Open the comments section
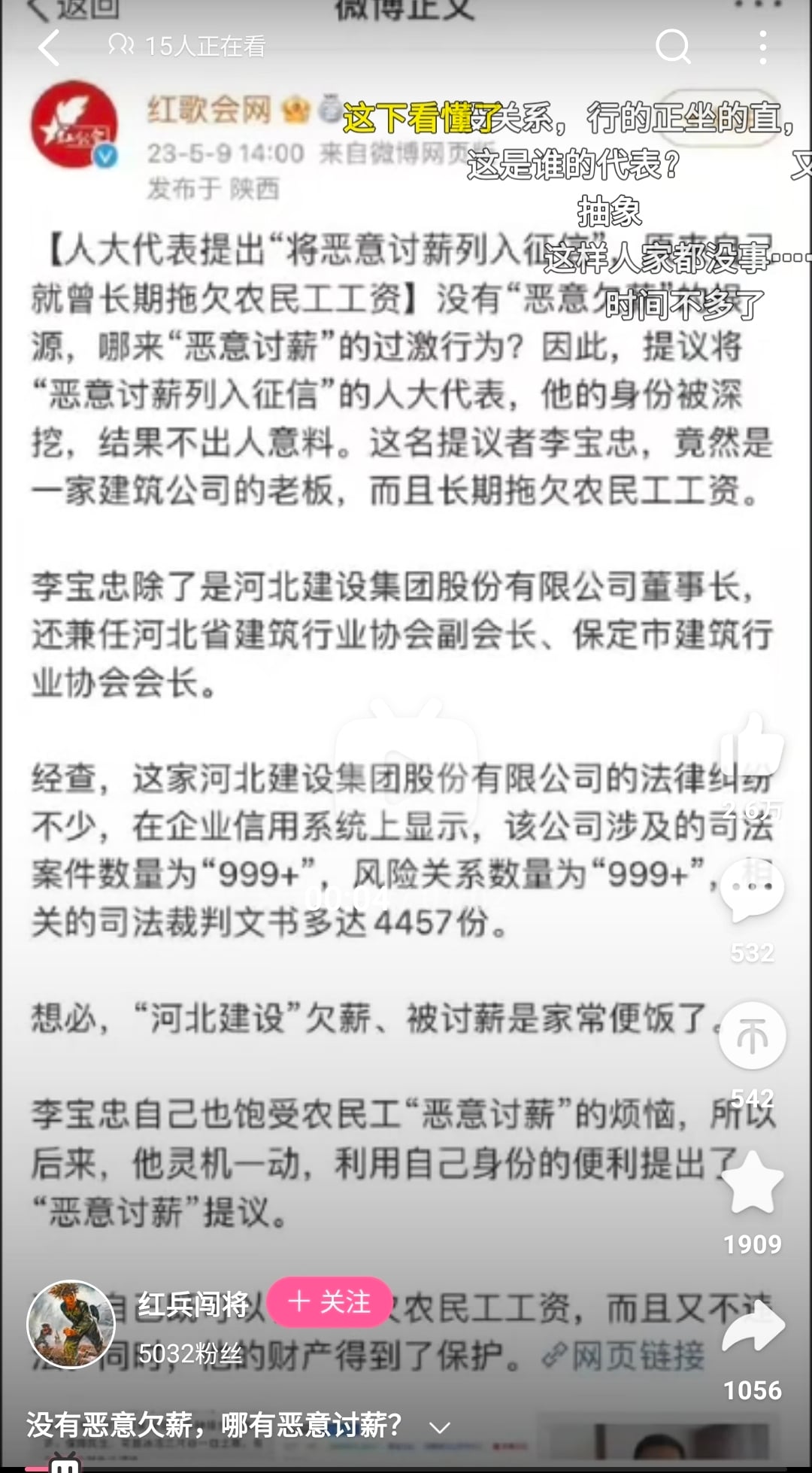The image size is (812, 1473). (x=752, y=890)
